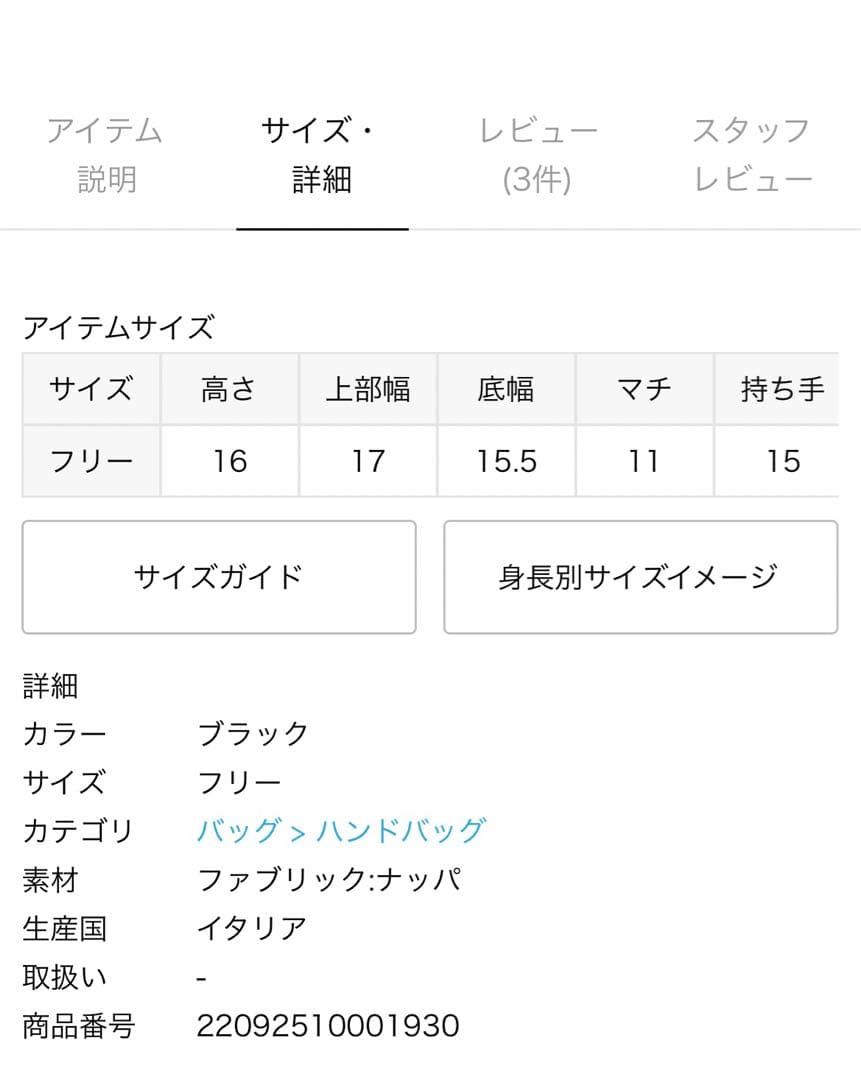
Task: Select the 素材 value ファブリック:ナッパ
Action: click(x=332, y=880)
